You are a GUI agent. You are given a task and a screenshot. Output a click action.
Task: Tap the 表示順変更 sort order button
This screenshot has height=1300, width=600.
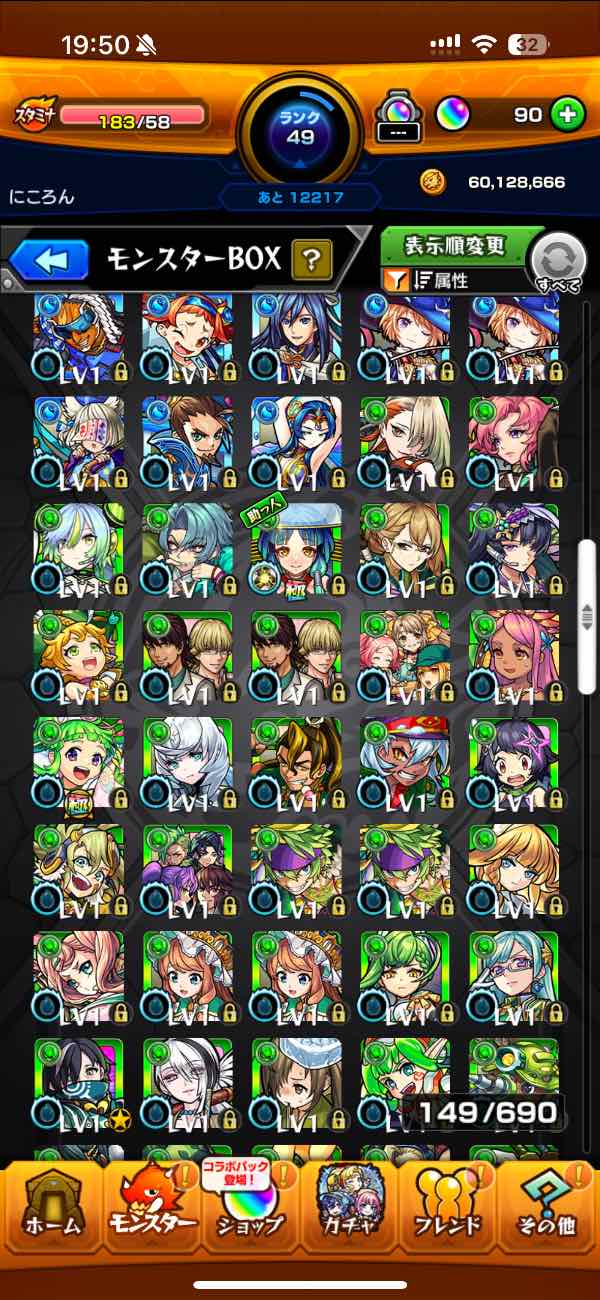pos(455,245)
